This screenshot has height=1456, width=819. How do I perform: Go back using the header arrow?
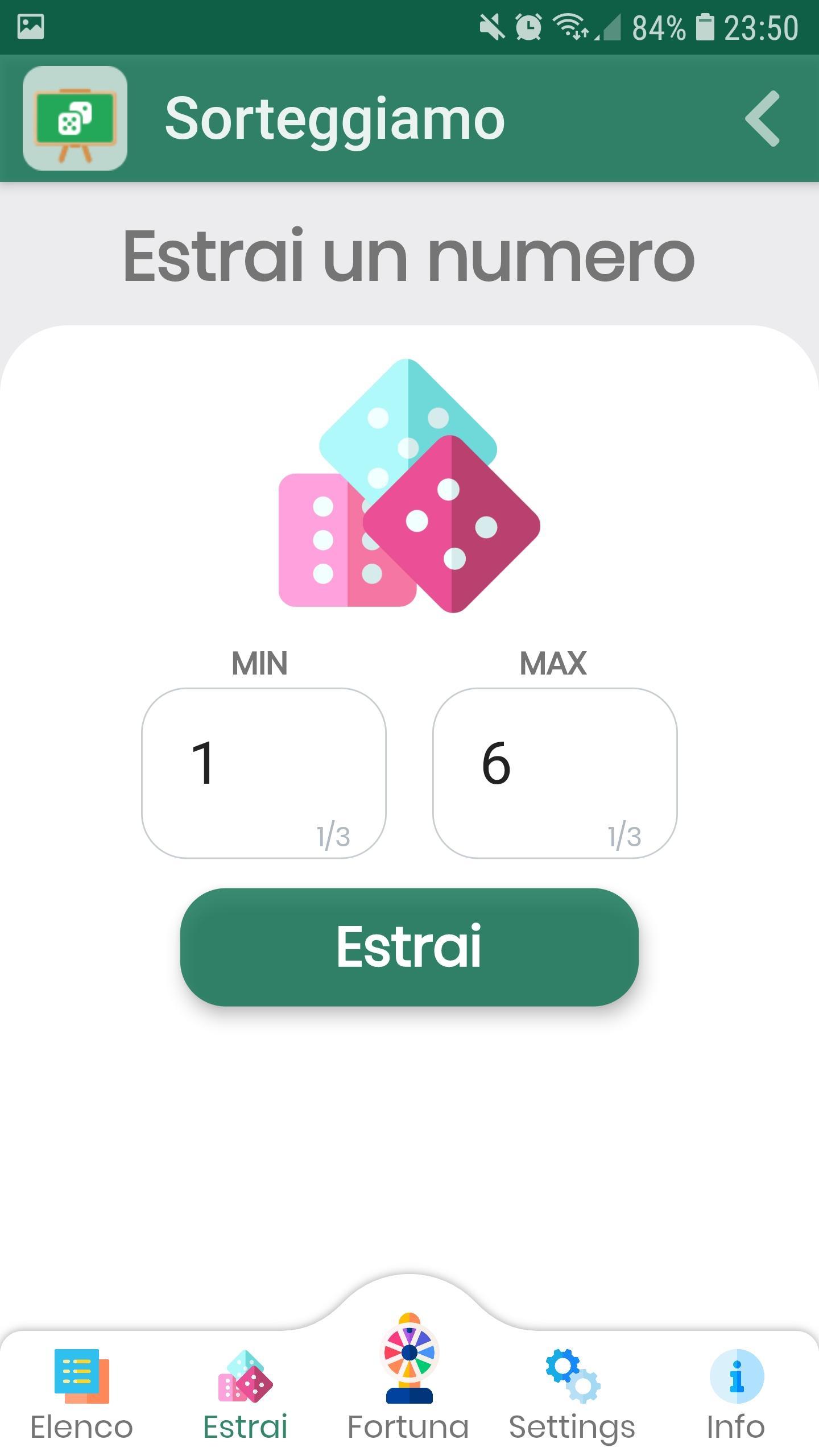pos(762,119)
